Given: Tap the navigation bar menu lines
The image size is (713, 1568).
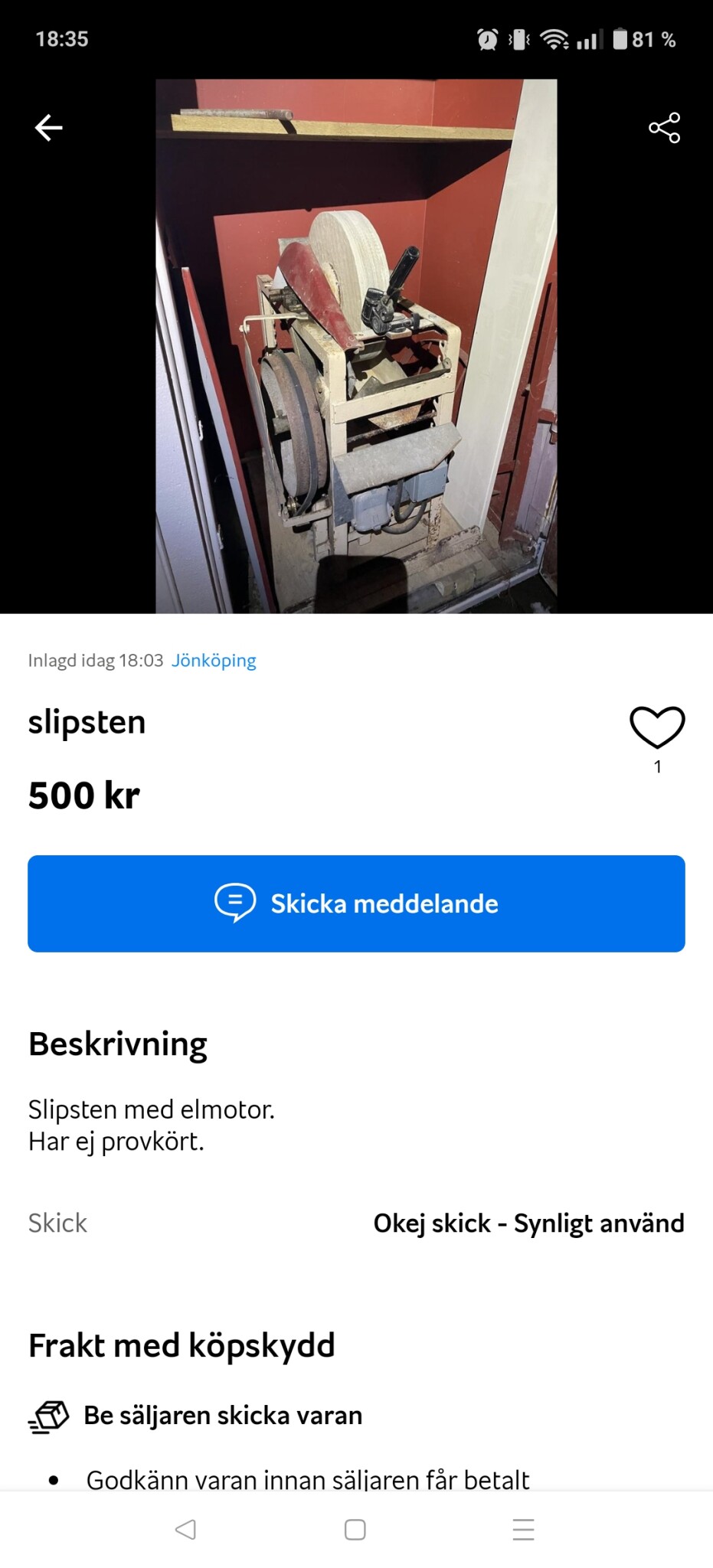Looking at the screenshot, I should [x=523, y=1529].
